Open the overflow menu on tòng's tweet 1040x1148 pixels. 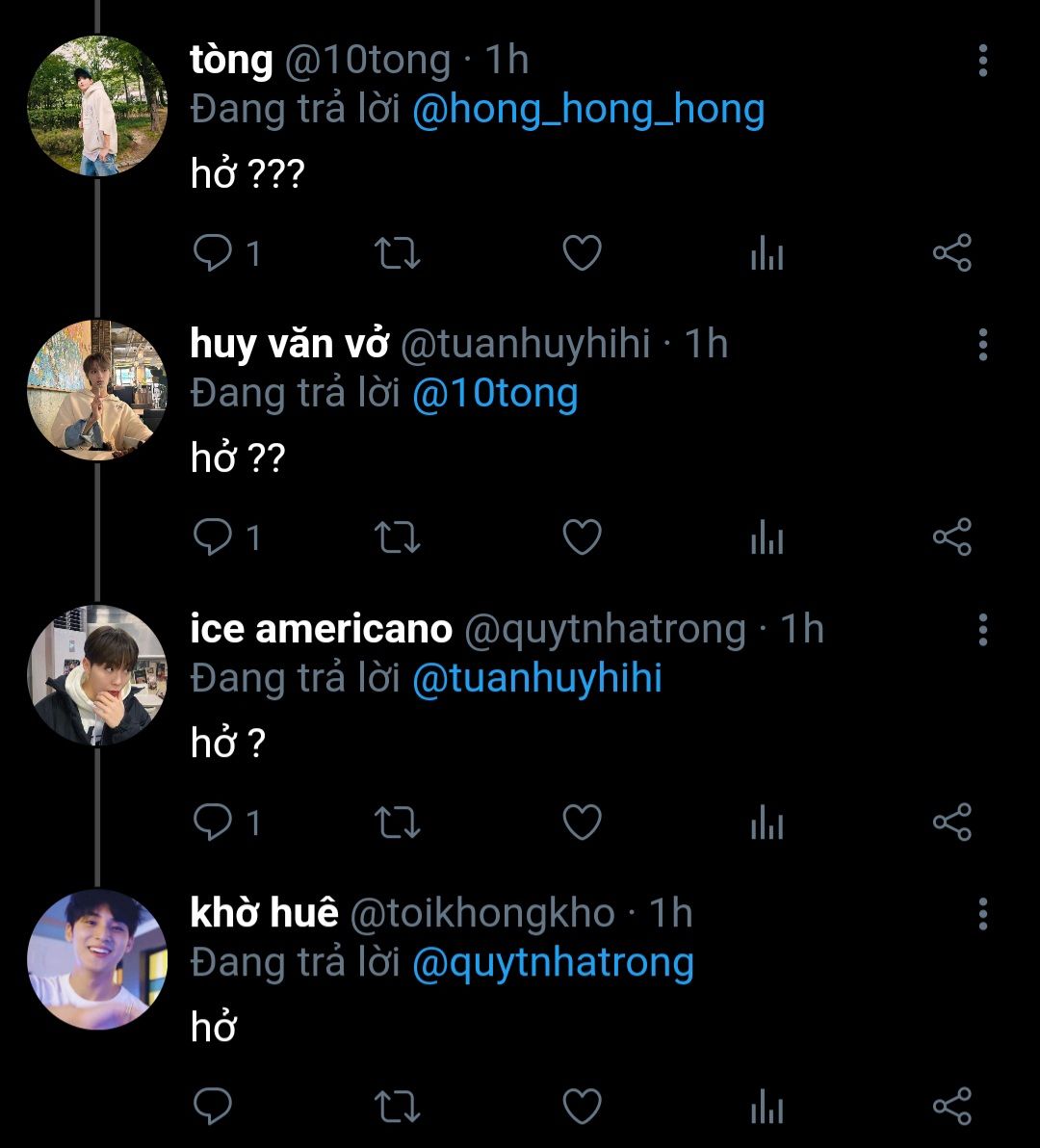(x=982, y=61)
